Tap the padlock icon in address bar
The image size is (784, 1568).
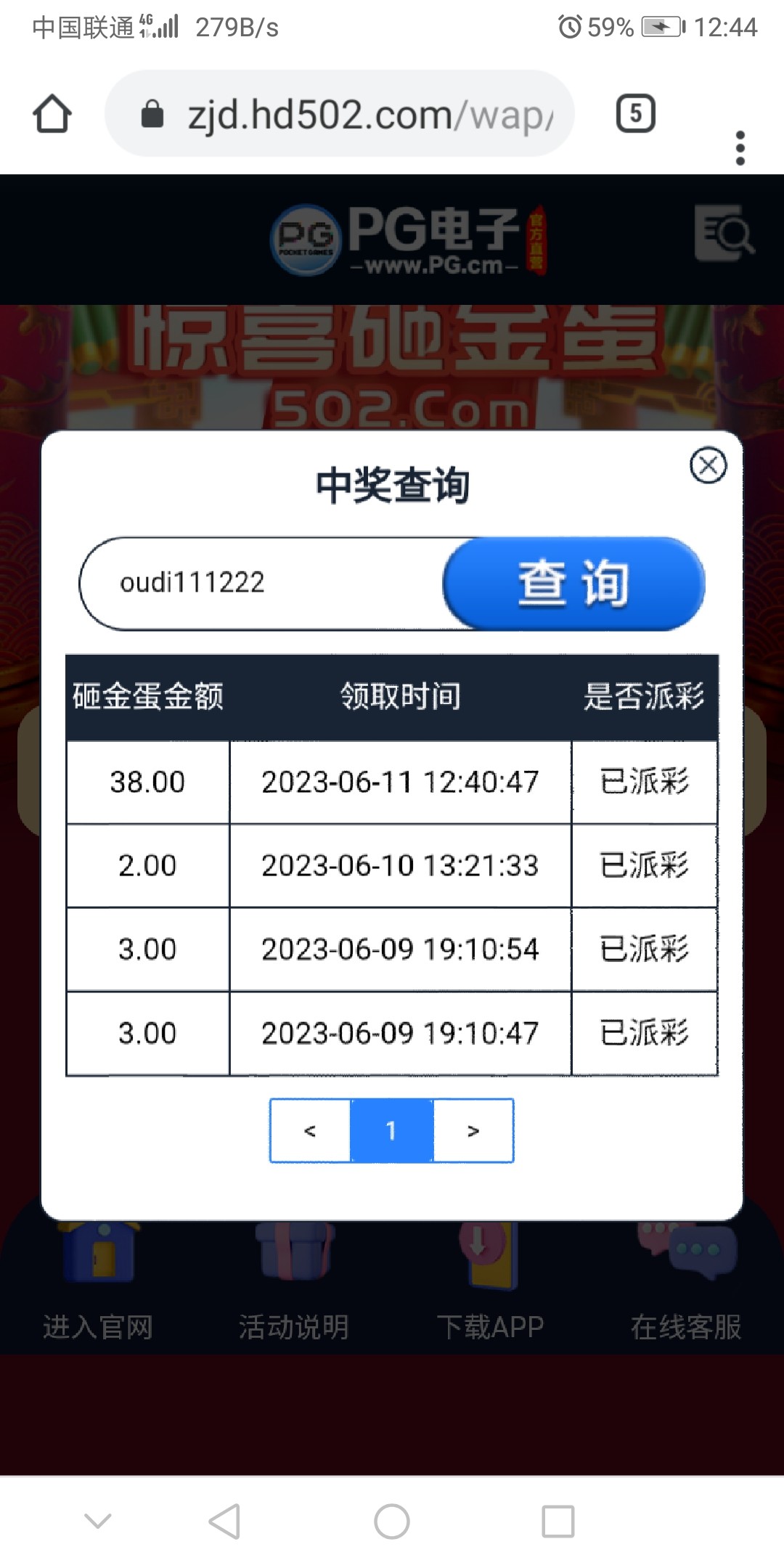pos(151,115)
